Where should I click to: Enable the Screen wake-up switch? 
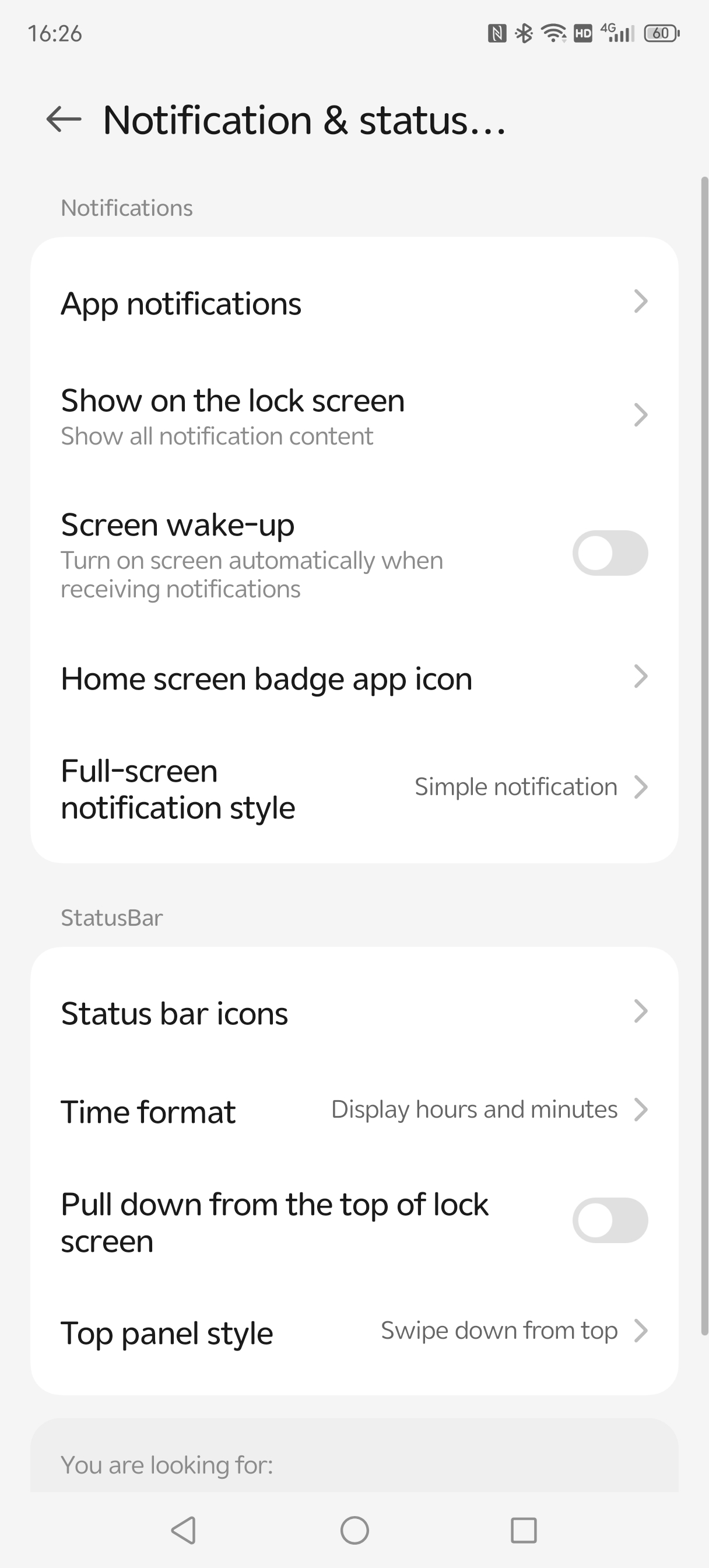point(610,552)
